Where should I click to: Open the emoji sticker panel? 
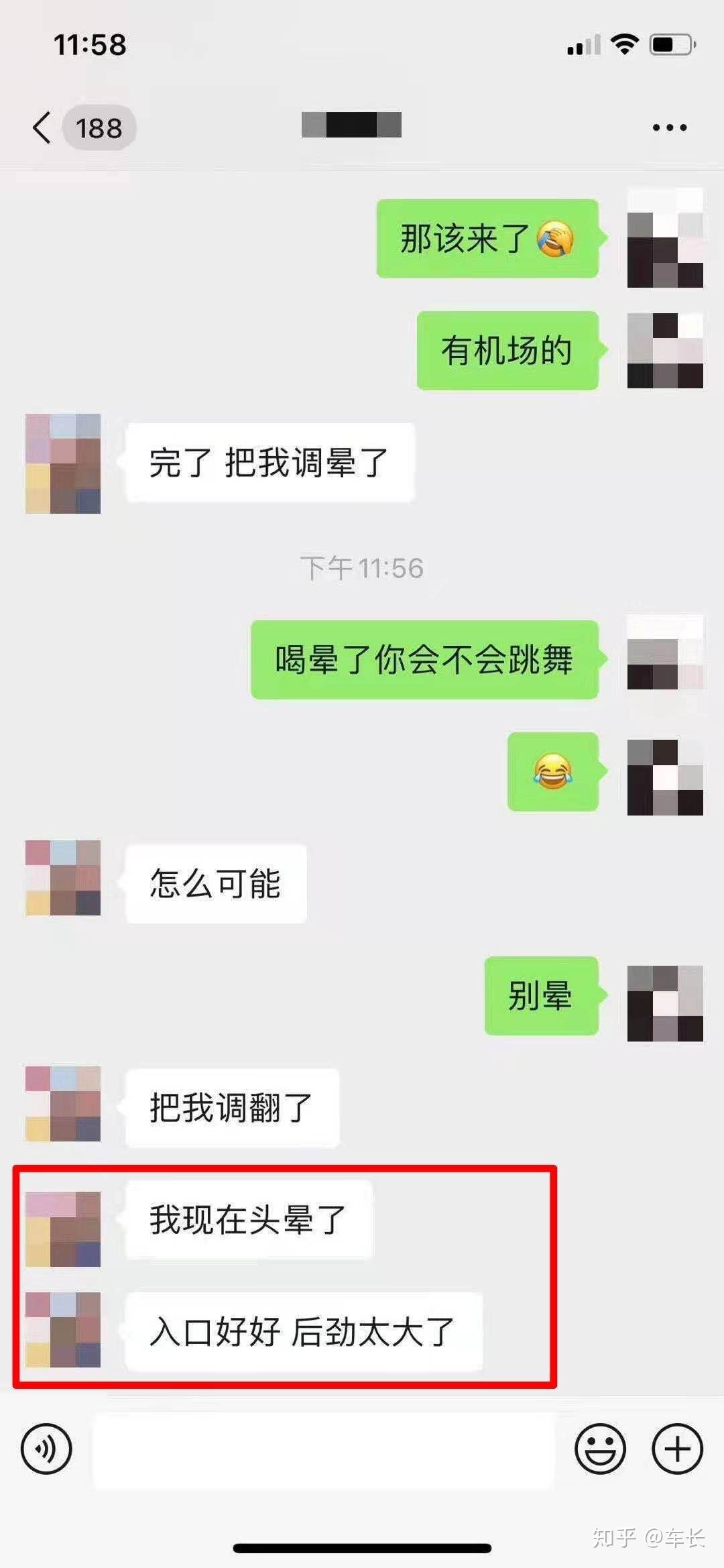coord(600,1449)
